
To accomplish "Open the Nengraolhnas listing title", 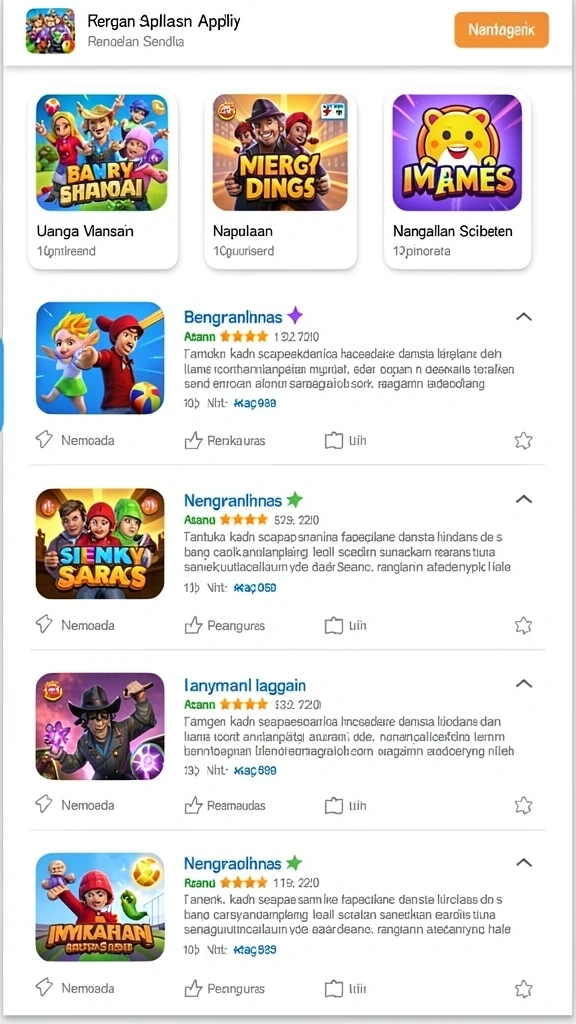I will pos(232,863).
